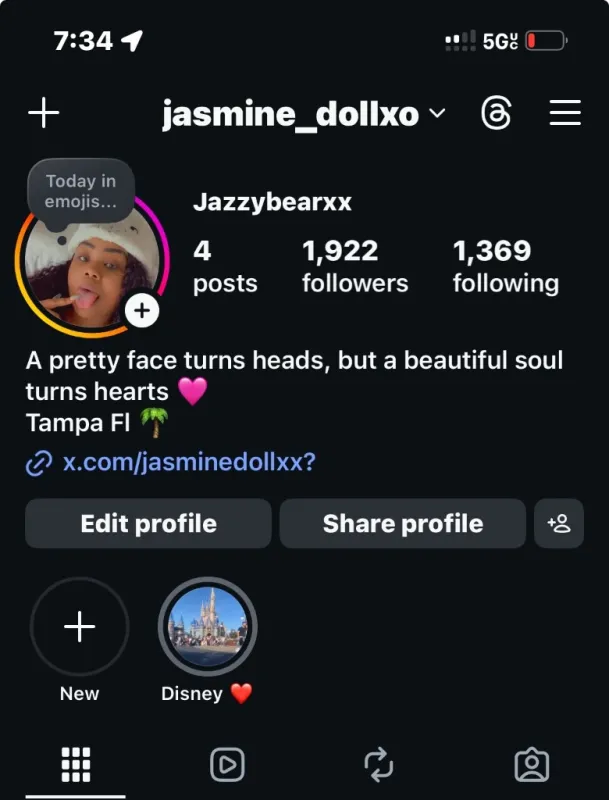
Task: Tap Edit profile button
Action: (148, 524)
